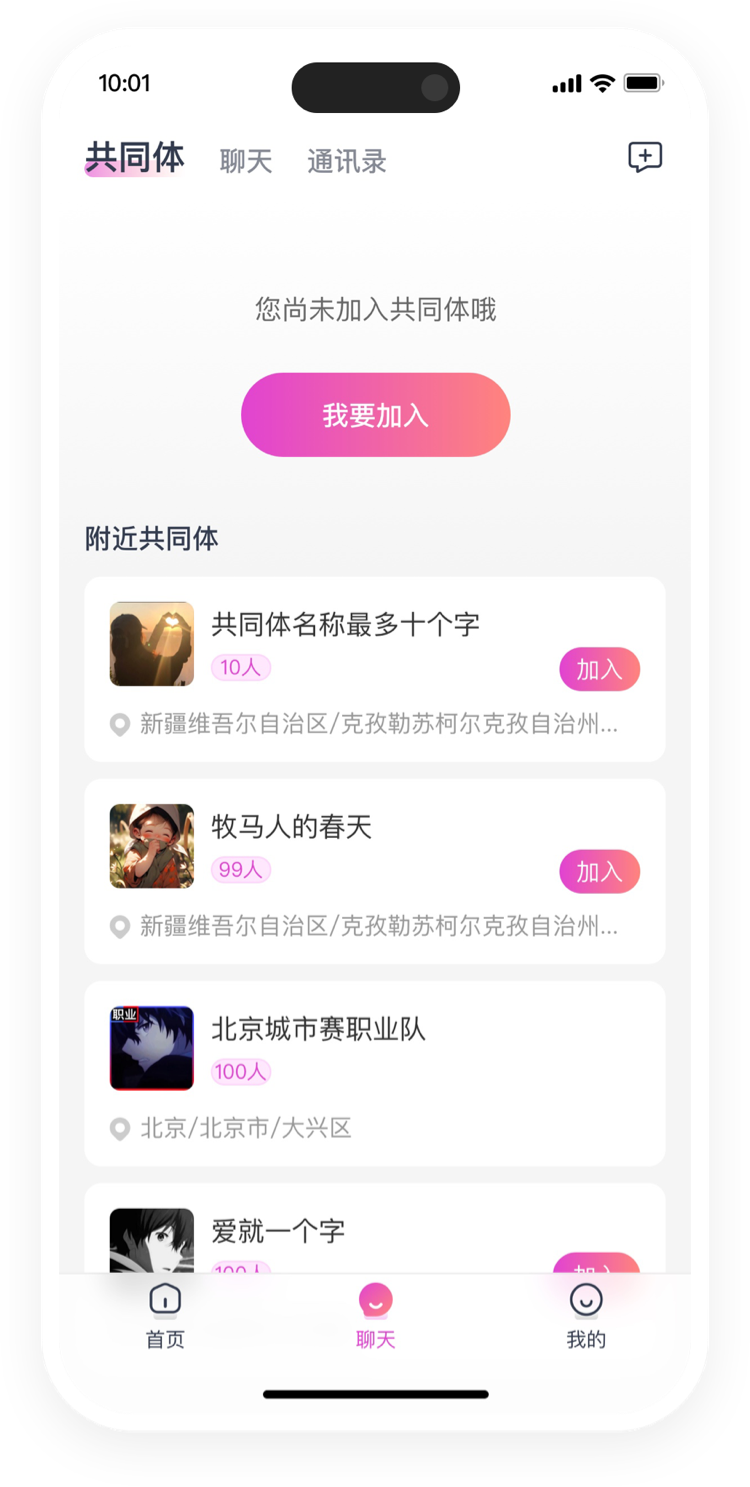Join the 牧马人的春天 community
The height and width of the screenshot is (1487, 750).
click(599, 871)
